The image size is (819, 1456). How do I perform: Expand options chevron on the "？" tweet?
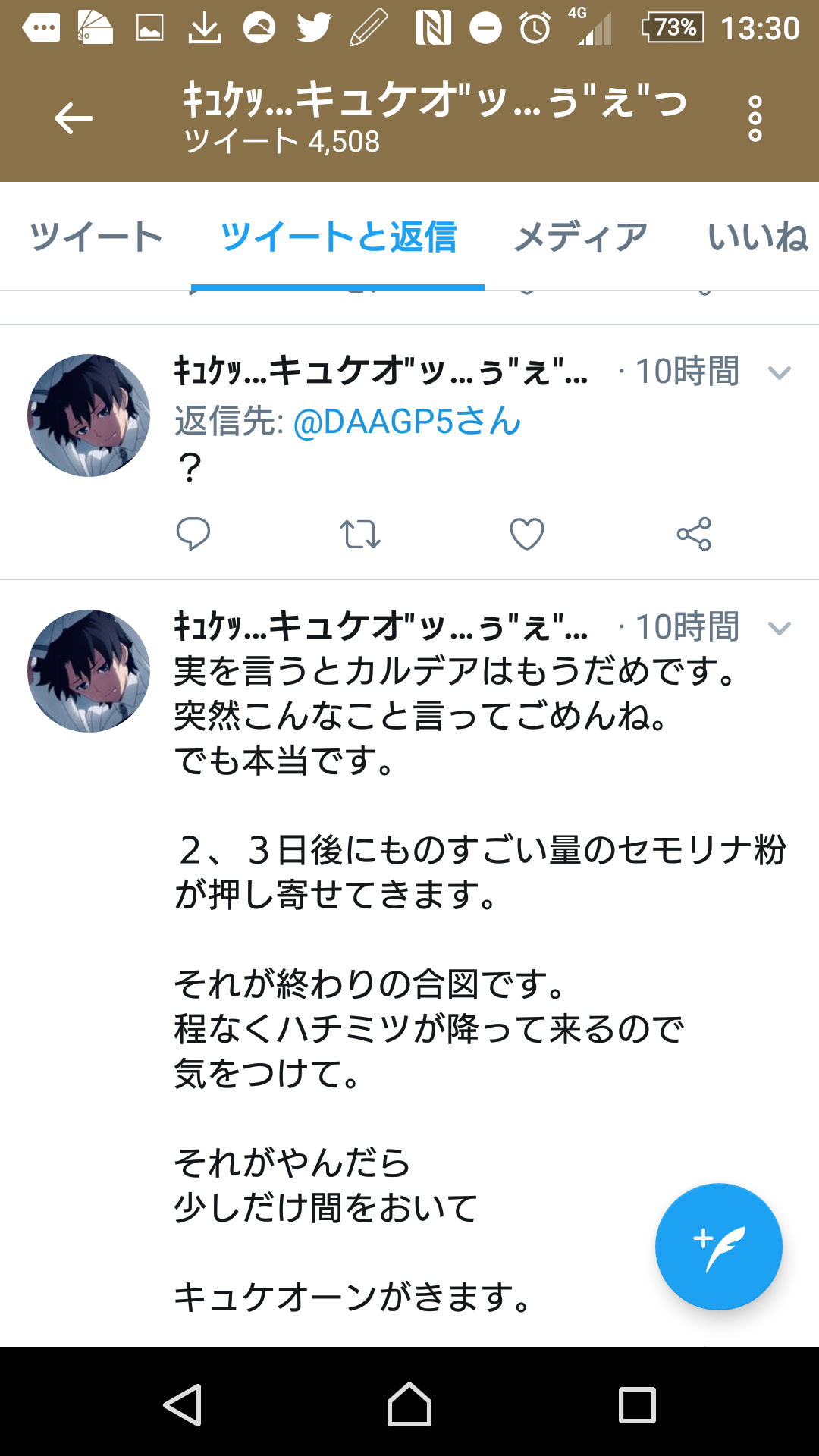pyautogui.click(x=779, y=372)
